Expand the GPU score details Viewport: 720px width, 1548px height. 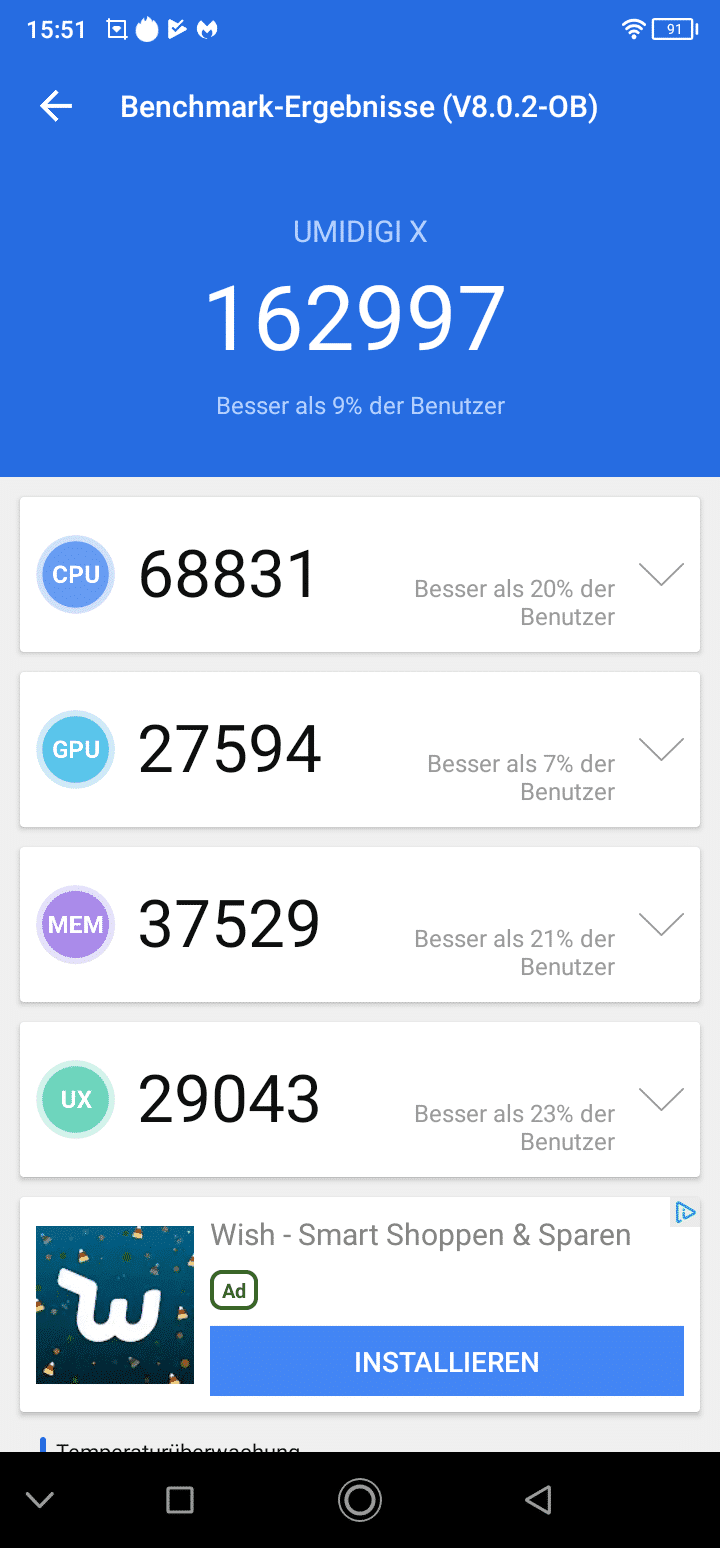tap(661, 750)
